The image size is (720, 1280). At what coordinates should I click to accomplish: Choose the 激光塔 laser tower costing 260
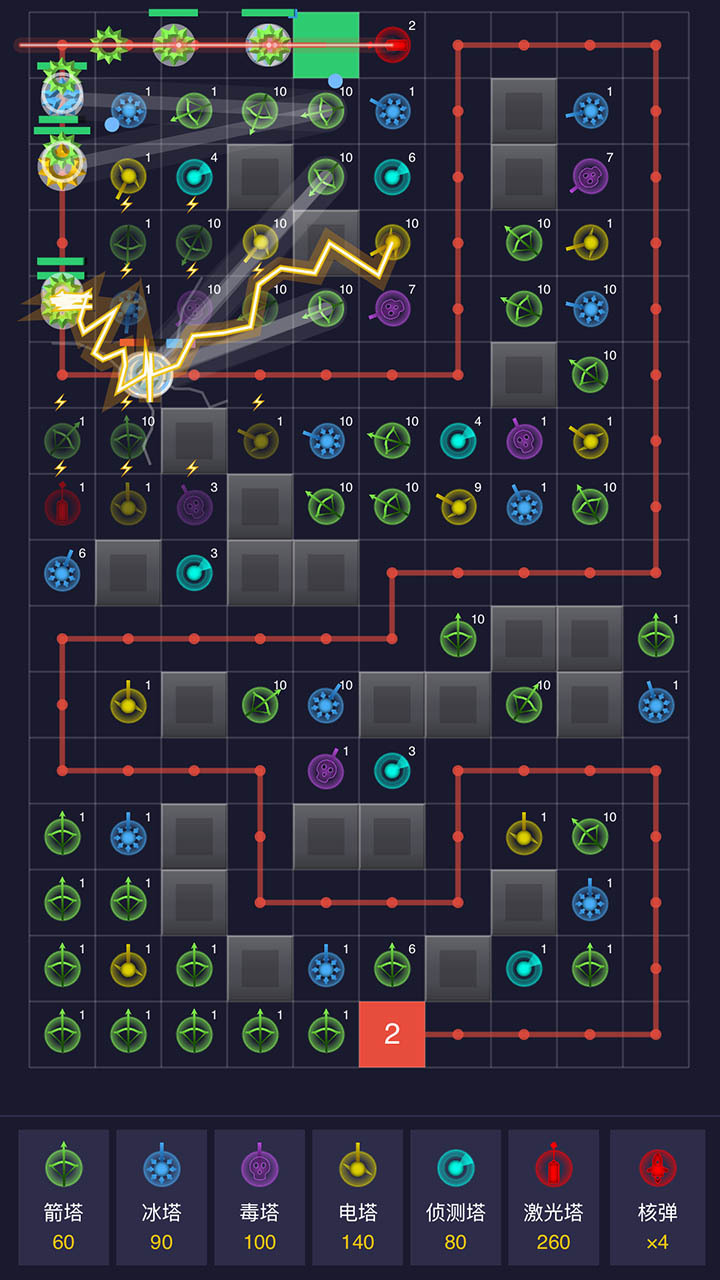553,1197
